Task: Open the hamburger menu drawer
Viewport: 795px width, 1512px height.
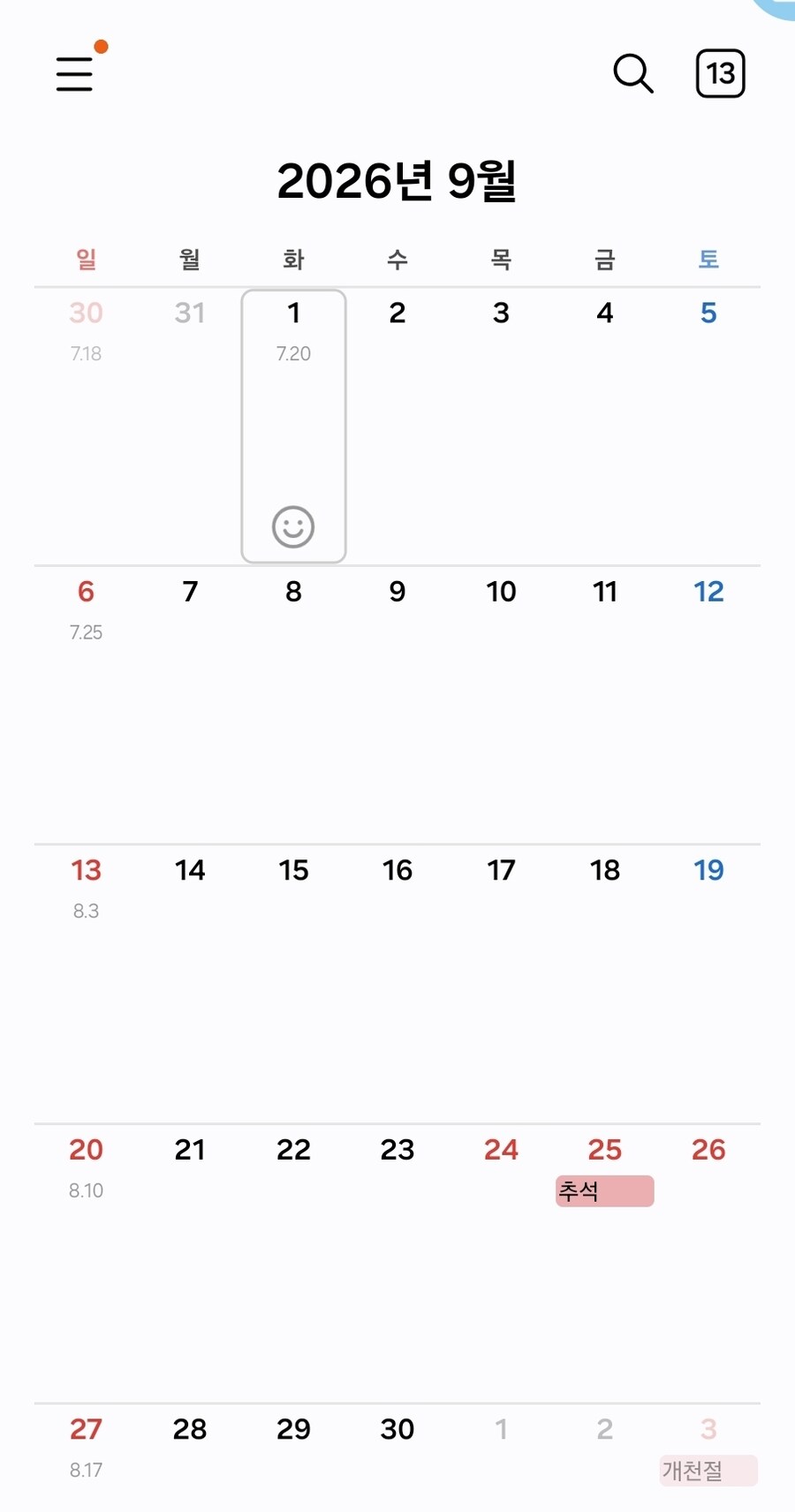Action: pos(75,73)
